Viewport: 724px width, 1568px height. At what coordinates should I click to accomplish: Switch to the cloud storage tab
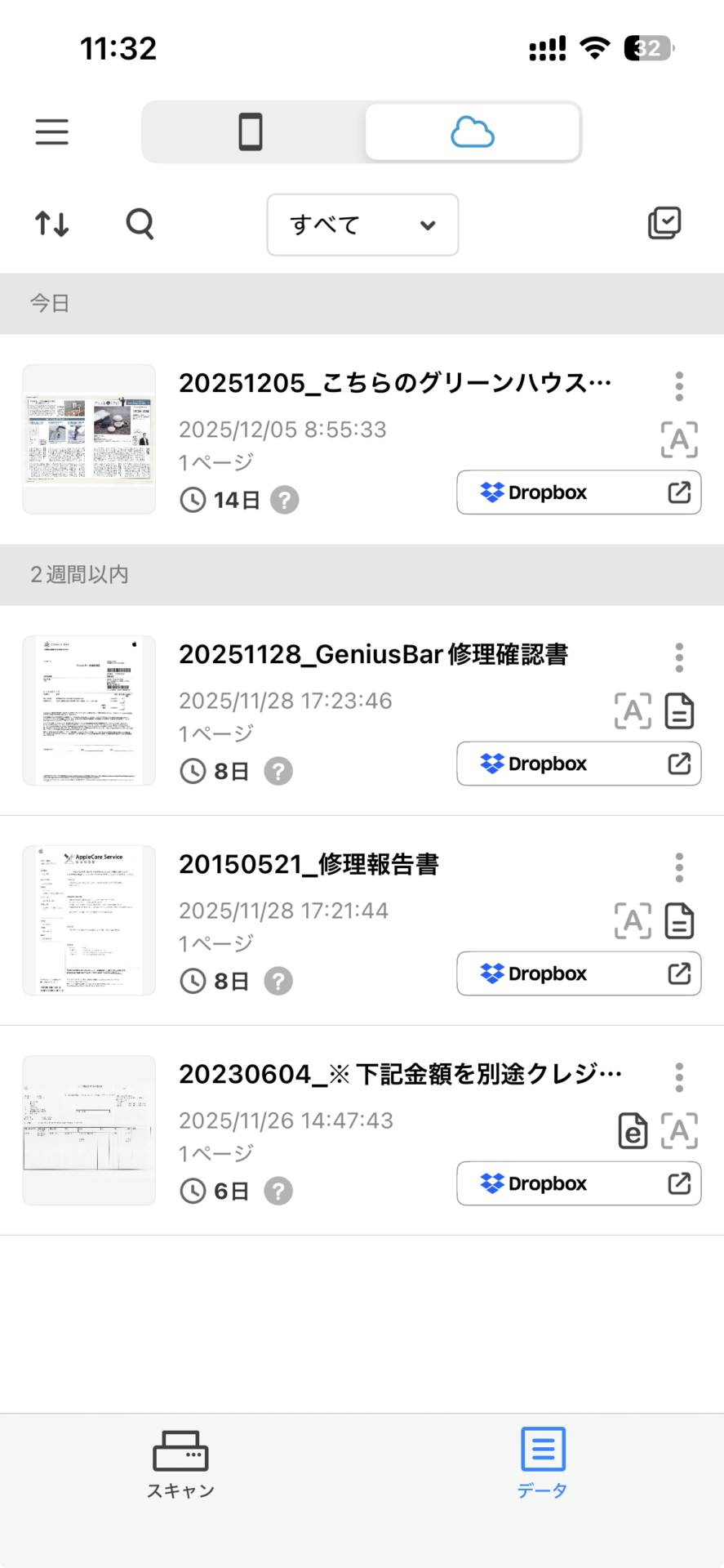point(473,132)
